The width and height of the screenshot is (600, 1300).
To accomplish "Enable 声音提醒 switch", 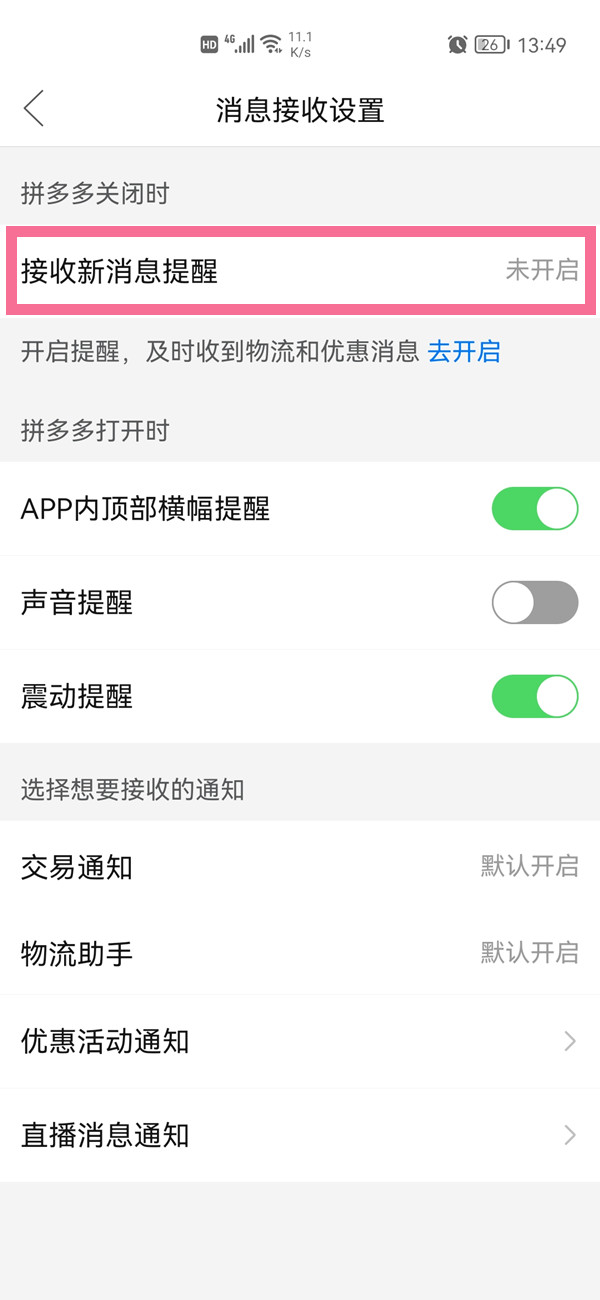I will [x=534, y=603].
